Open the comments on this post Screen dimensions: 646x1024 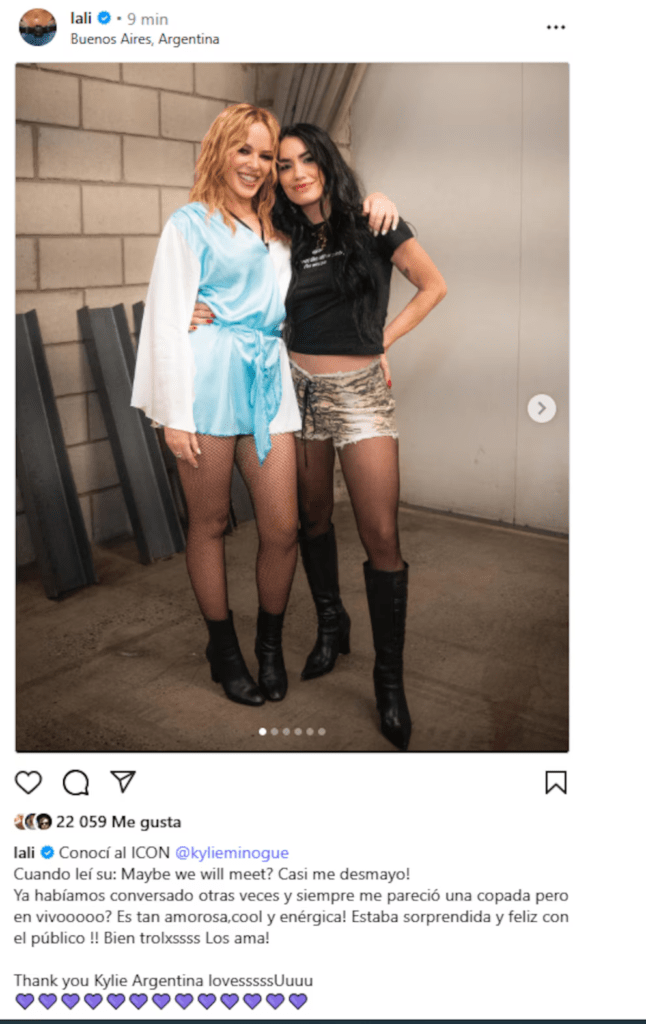(76, 782)
